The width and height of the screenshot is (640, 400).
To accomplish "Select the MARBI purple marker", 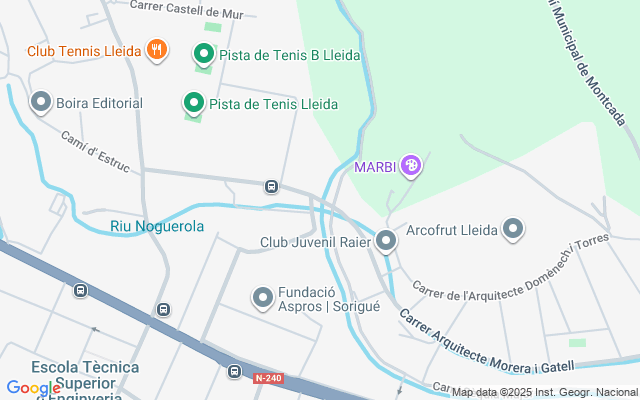I will [410, 165].
